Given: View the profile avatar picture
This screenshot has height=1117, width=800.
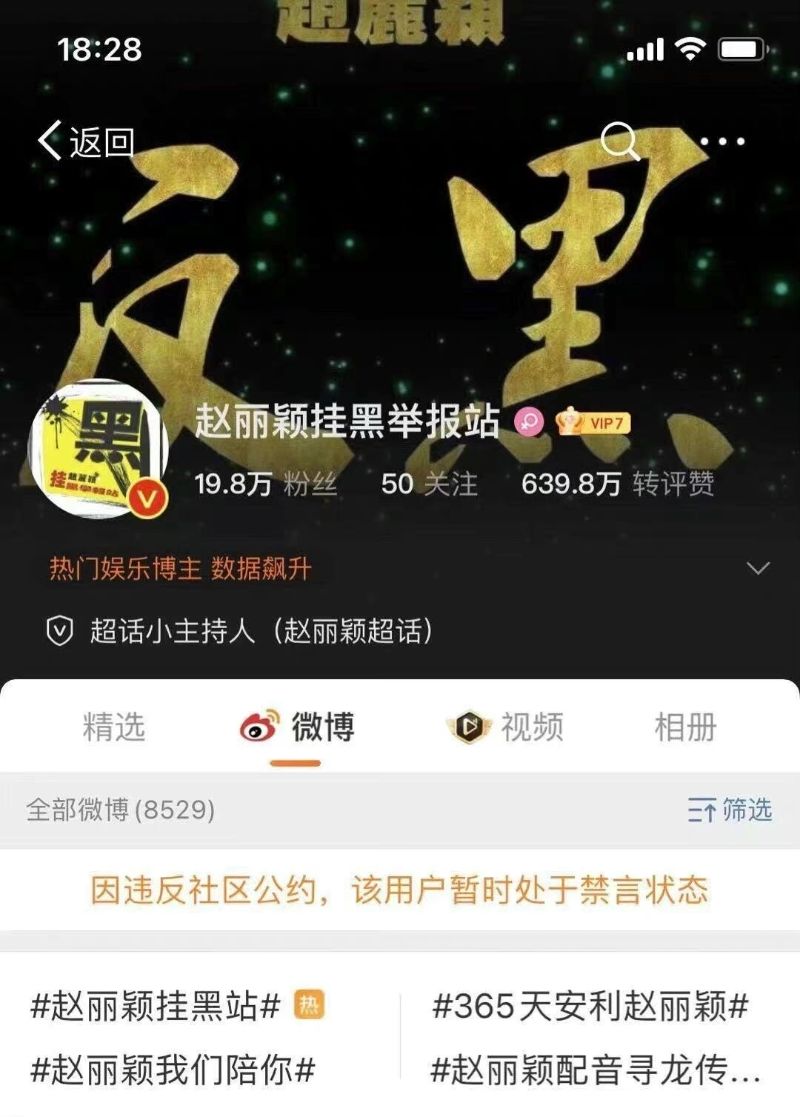Looking at the screenshot, I should pyautogui.click(x=99, y=449).
